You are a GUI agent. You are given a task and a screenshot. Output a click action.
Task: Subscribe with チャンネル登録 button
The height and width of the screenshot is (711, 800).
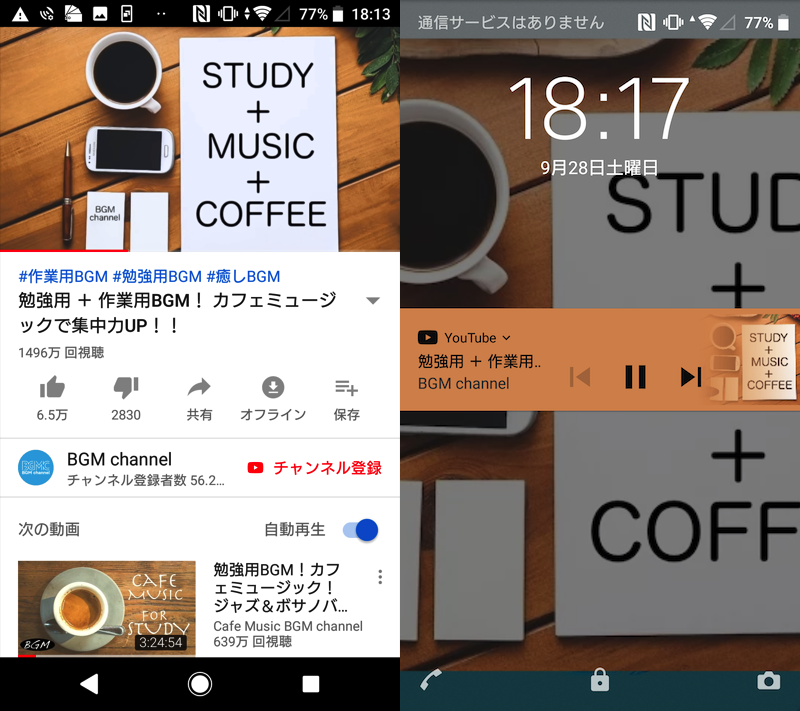314,467
